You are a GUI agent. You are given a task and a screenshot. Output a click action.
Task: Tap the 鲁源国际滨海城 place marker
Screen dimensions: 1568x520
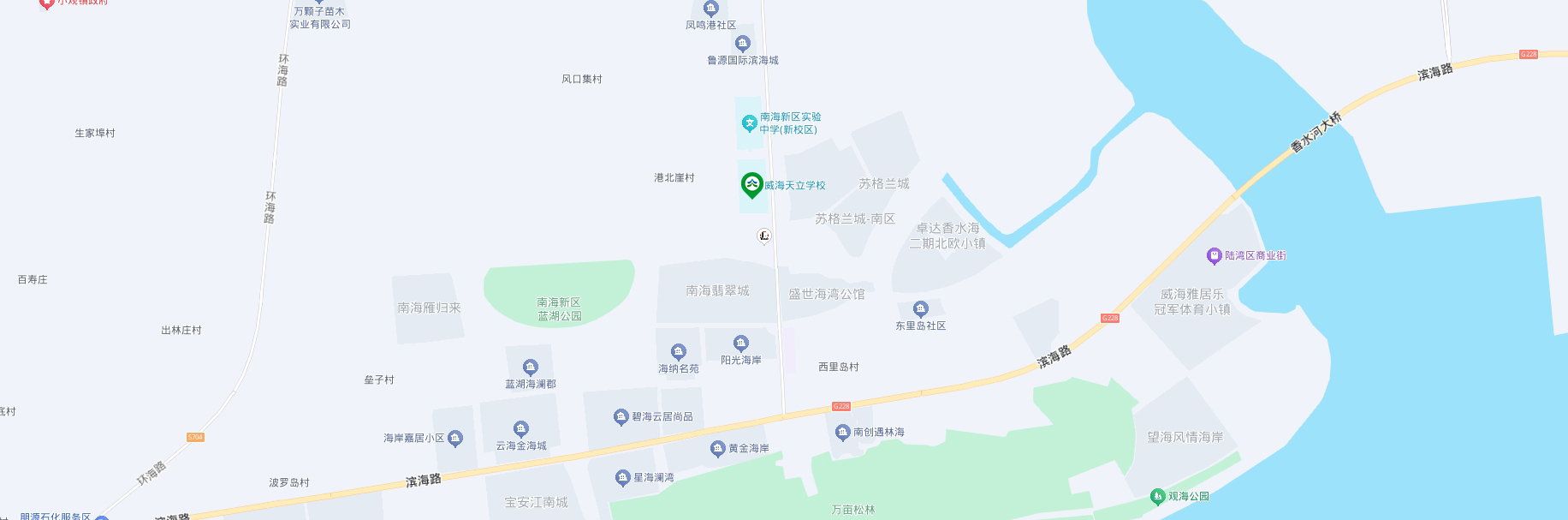[x=743, y=44]
